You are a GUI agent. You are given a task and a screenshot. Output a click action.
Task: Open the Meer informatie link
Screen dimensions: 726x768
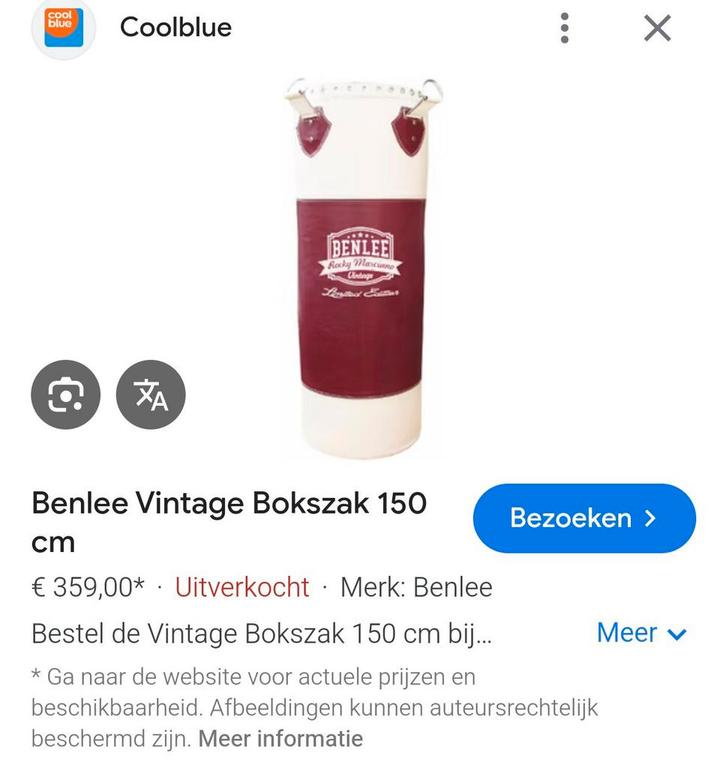[281, 738]
